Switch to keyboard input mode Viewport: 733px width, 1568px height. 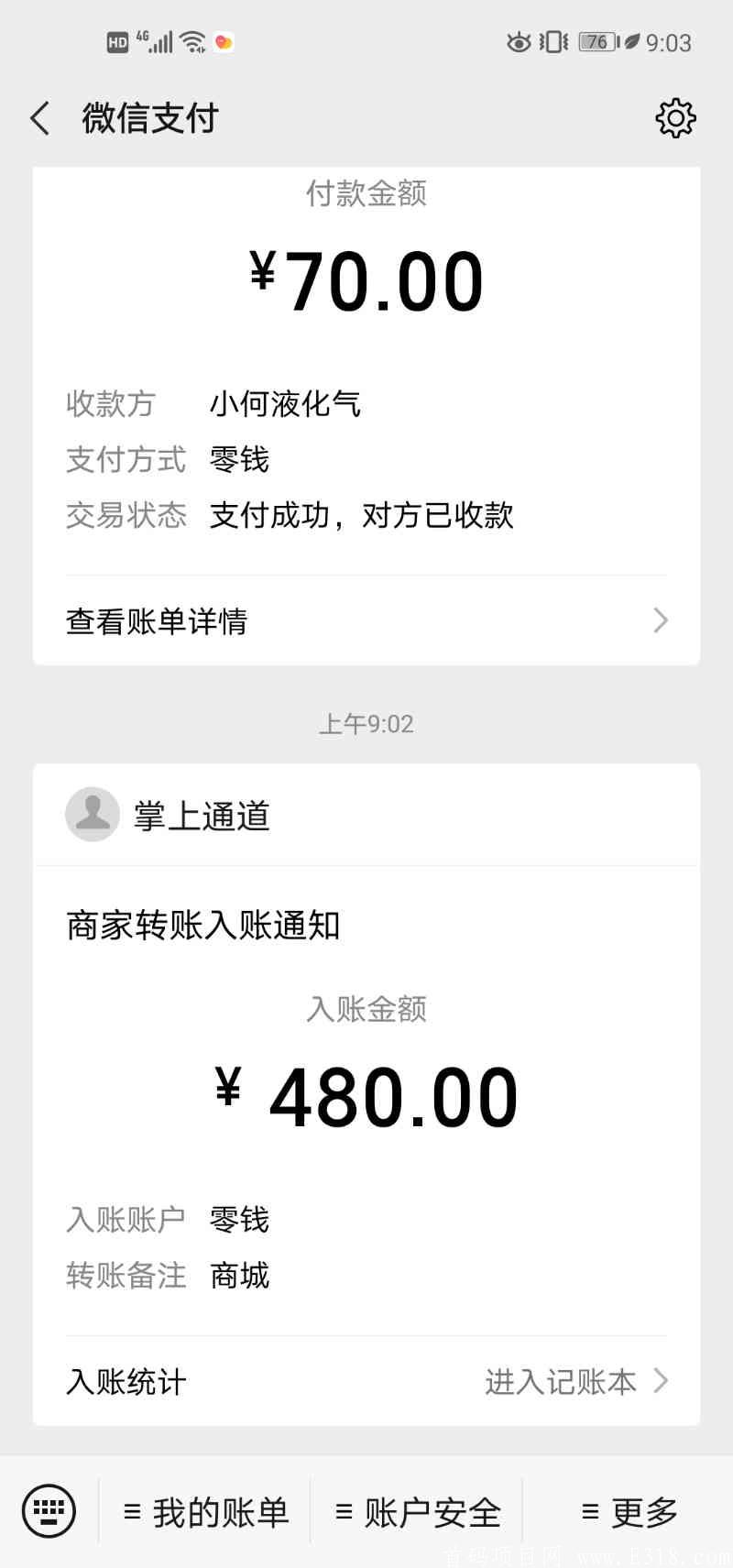[49, 1511]
